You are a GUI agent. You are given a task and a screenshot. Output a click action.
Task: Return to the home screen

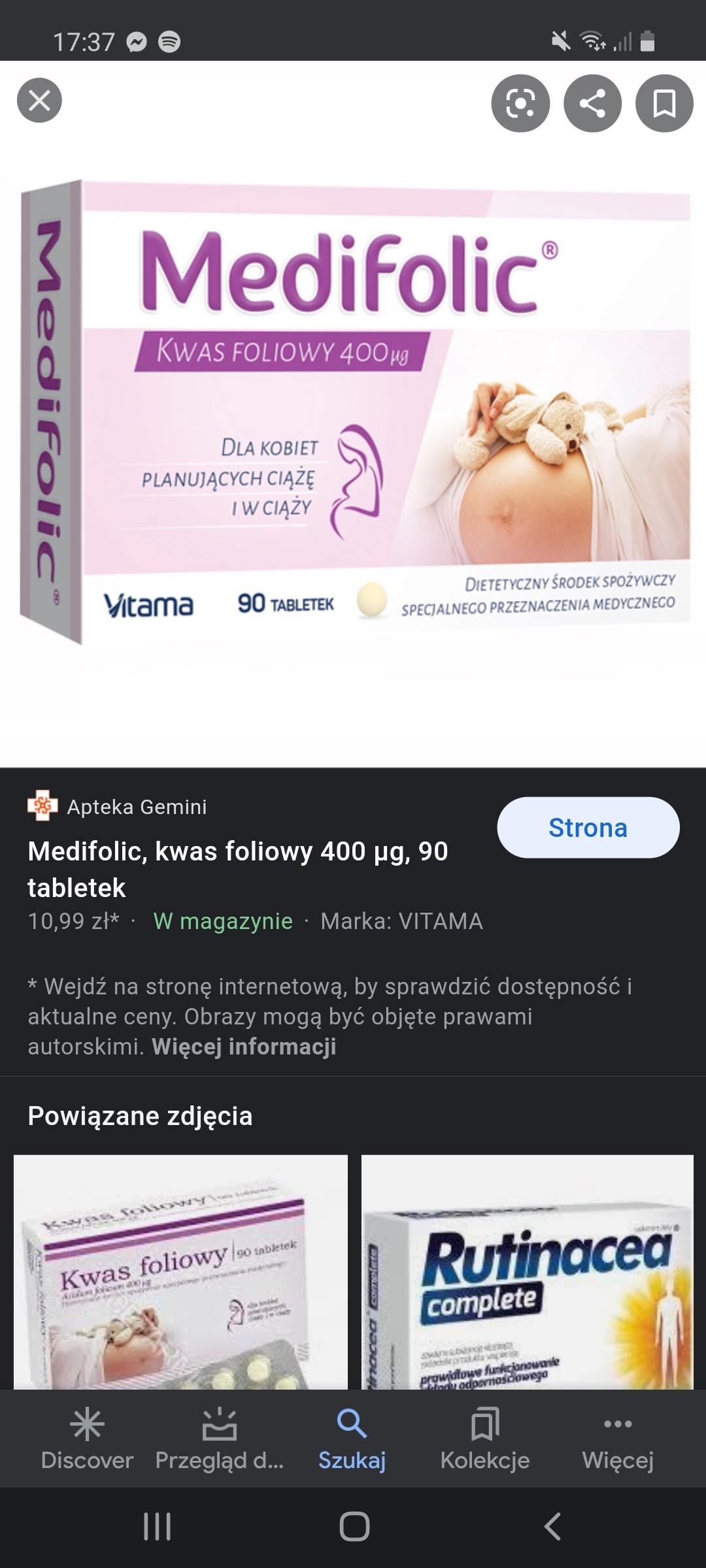[x=354, y=1527]
